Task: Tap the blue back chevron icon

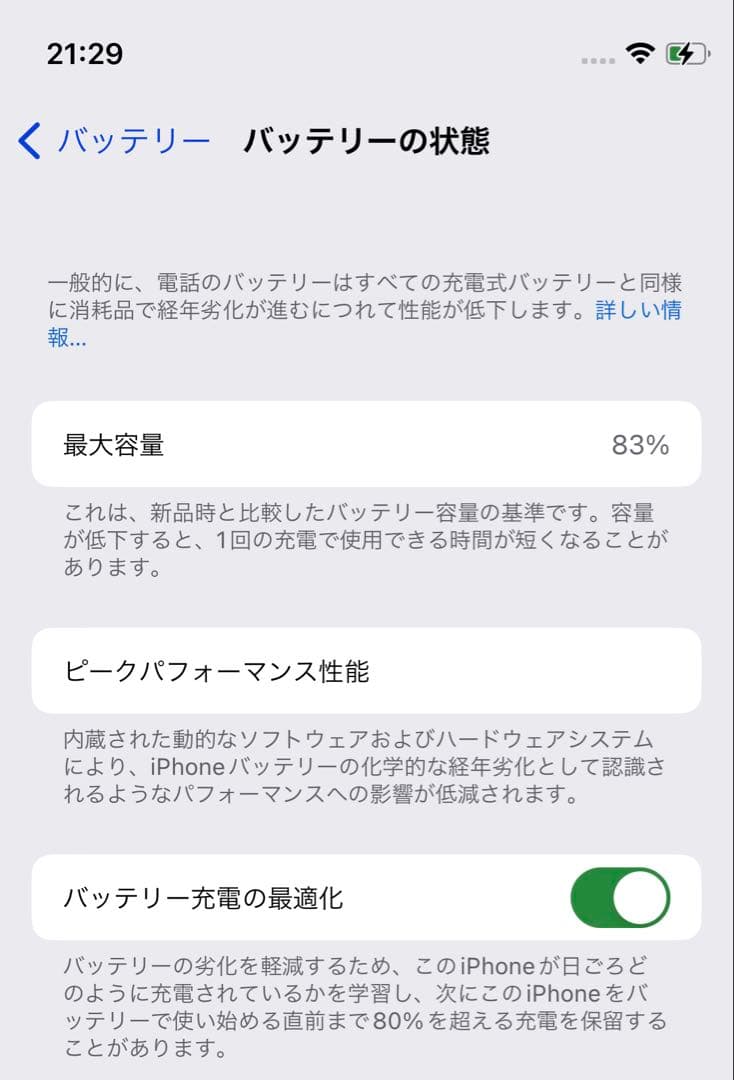Action: click(x=27, y=141)
